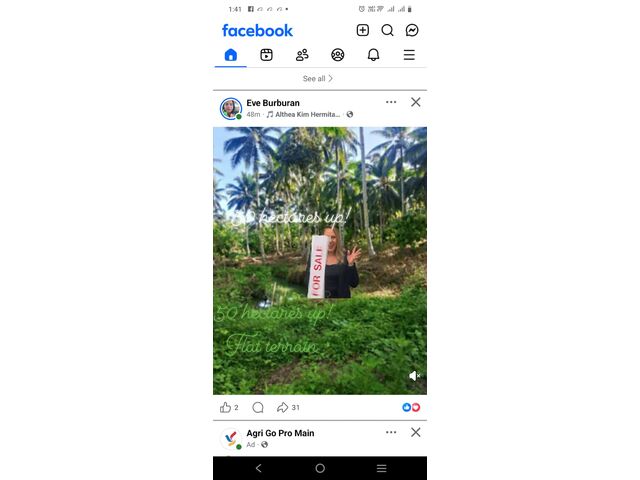This screenshot has width=640, height=480.
Task: Tap the See all link
Action: pos(318,78)
